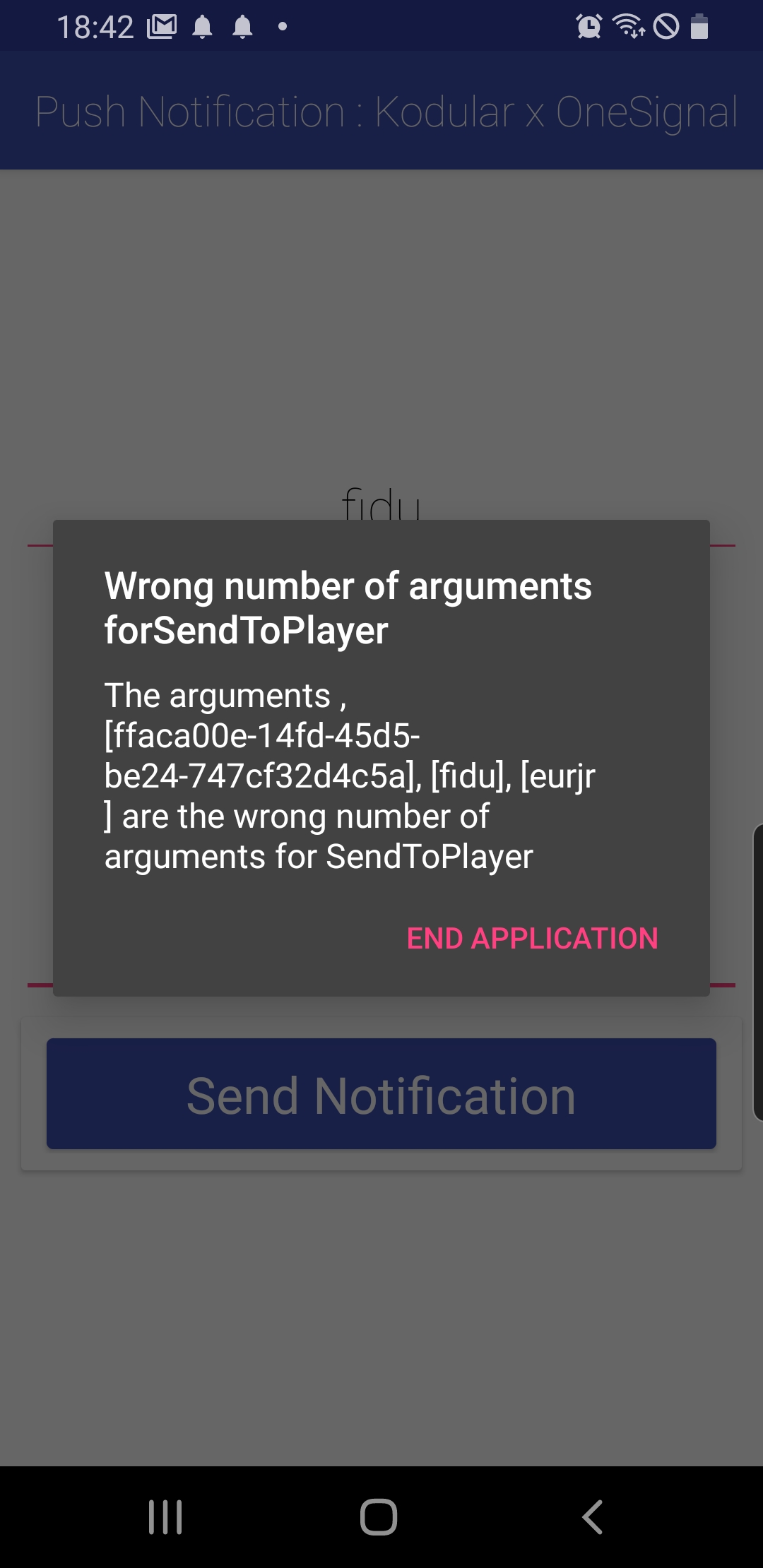Open recent apps from the navigation bar
763x1568 pixels.
coord(165,1516)
